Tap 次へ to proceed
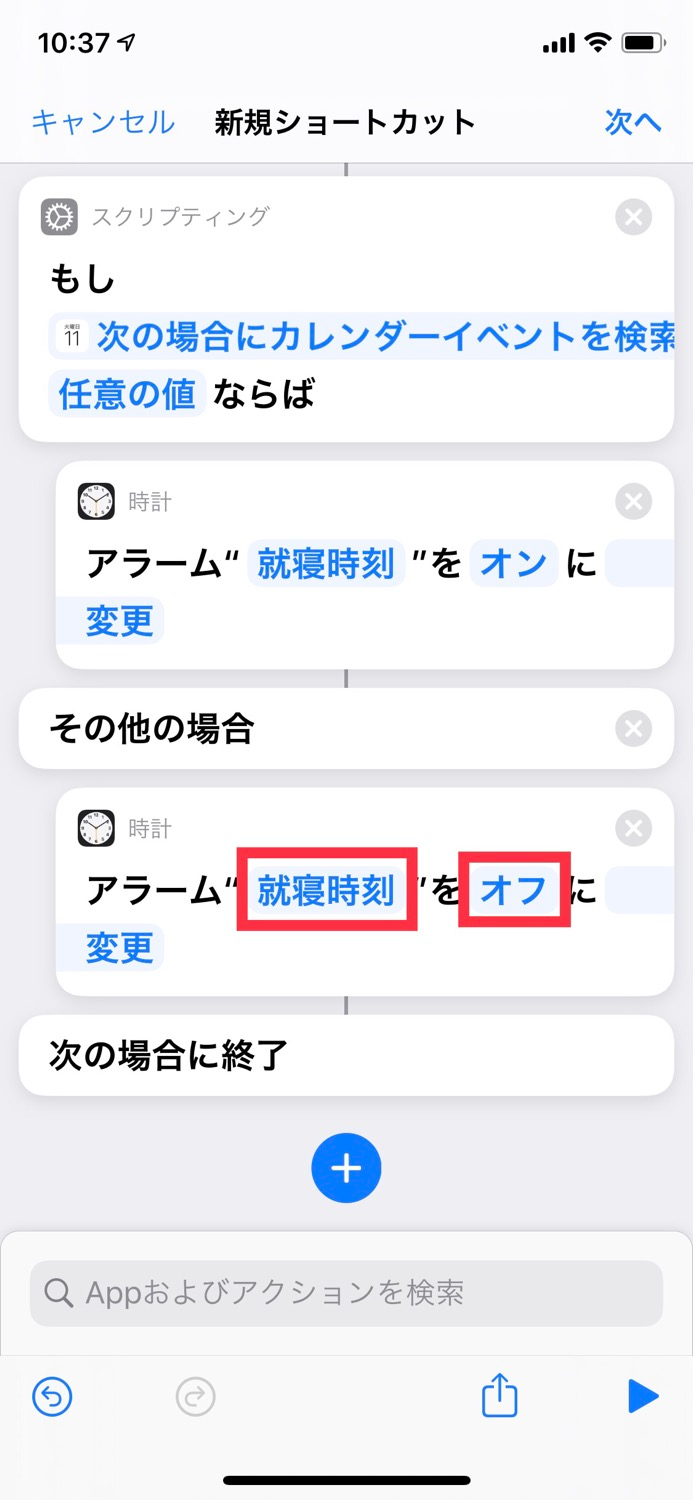The width and height of the screenshot is (693, 1500). click(x=632, y=123)
